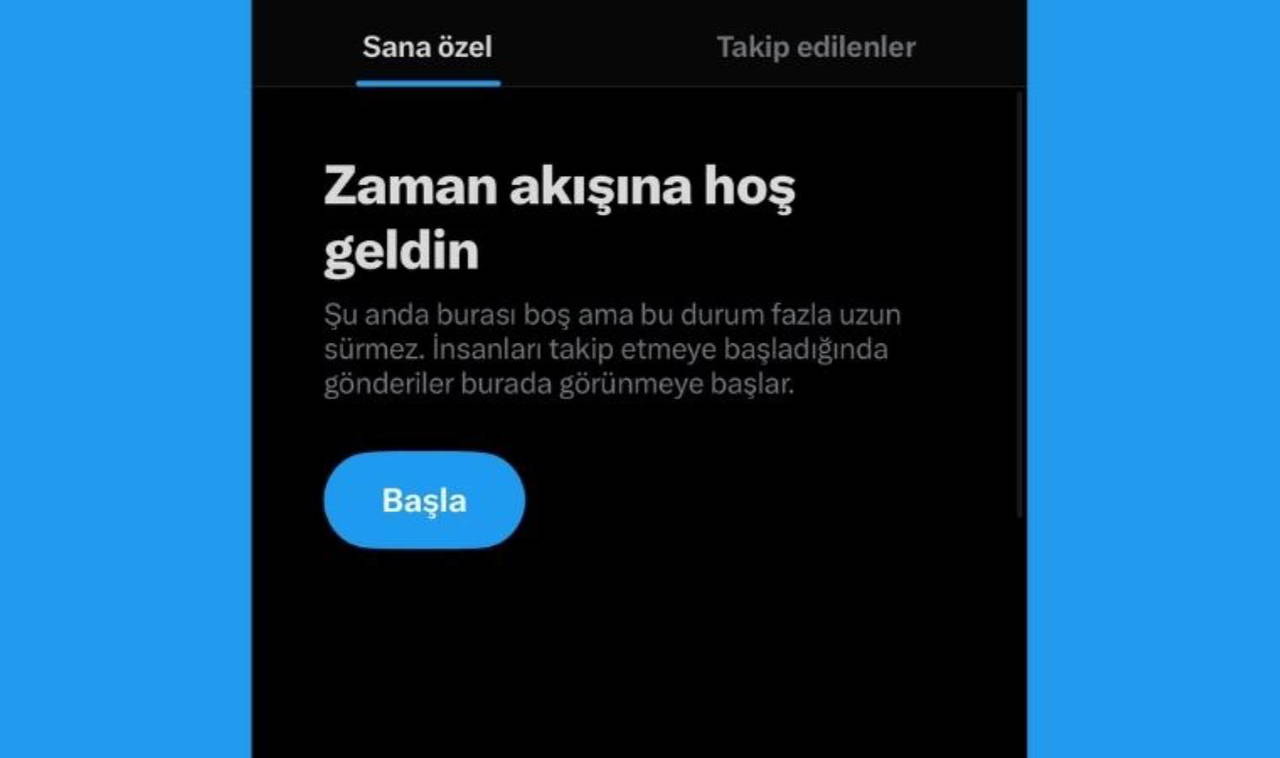Tap the Başla button

point(424,500)
